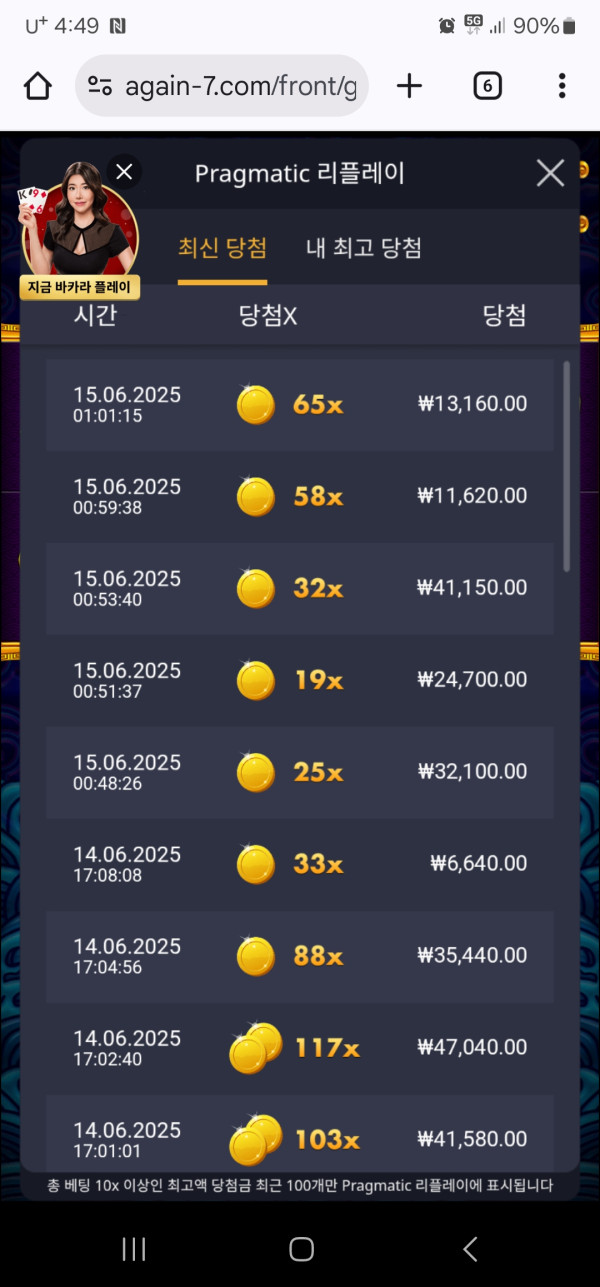
Task: Play the 32x replay worth ₩41,150.00
Action: [x=300, y=589]
